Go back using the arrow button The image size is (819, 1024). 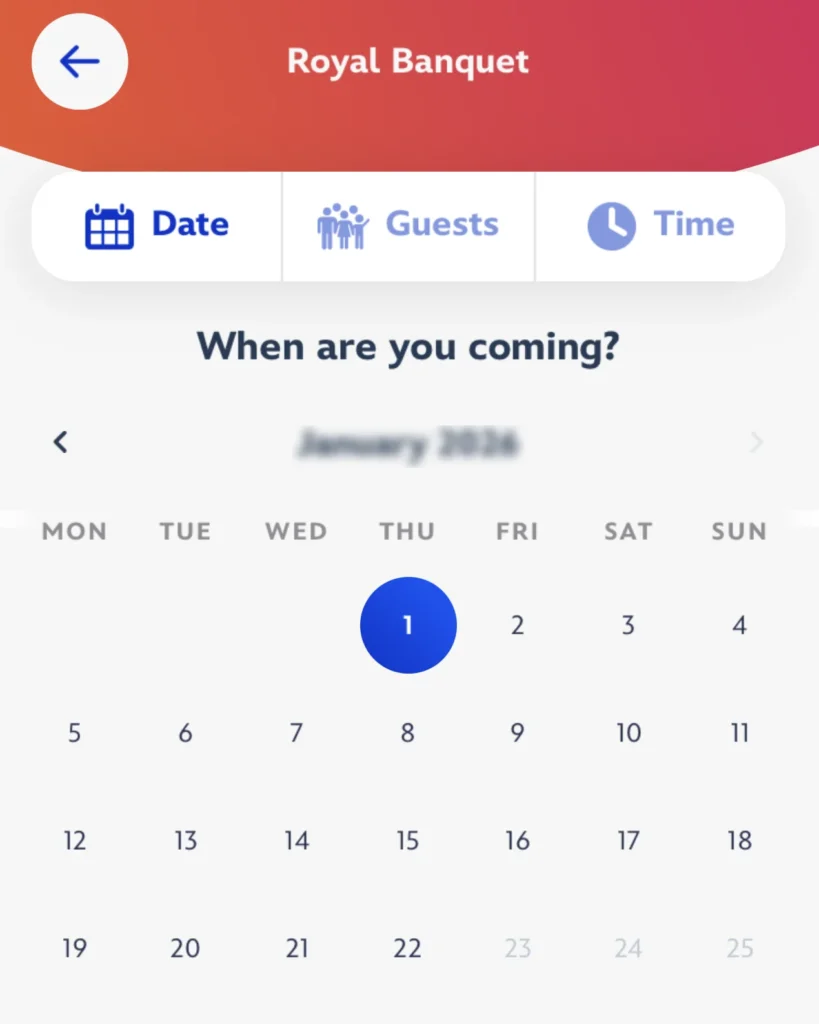80,62
